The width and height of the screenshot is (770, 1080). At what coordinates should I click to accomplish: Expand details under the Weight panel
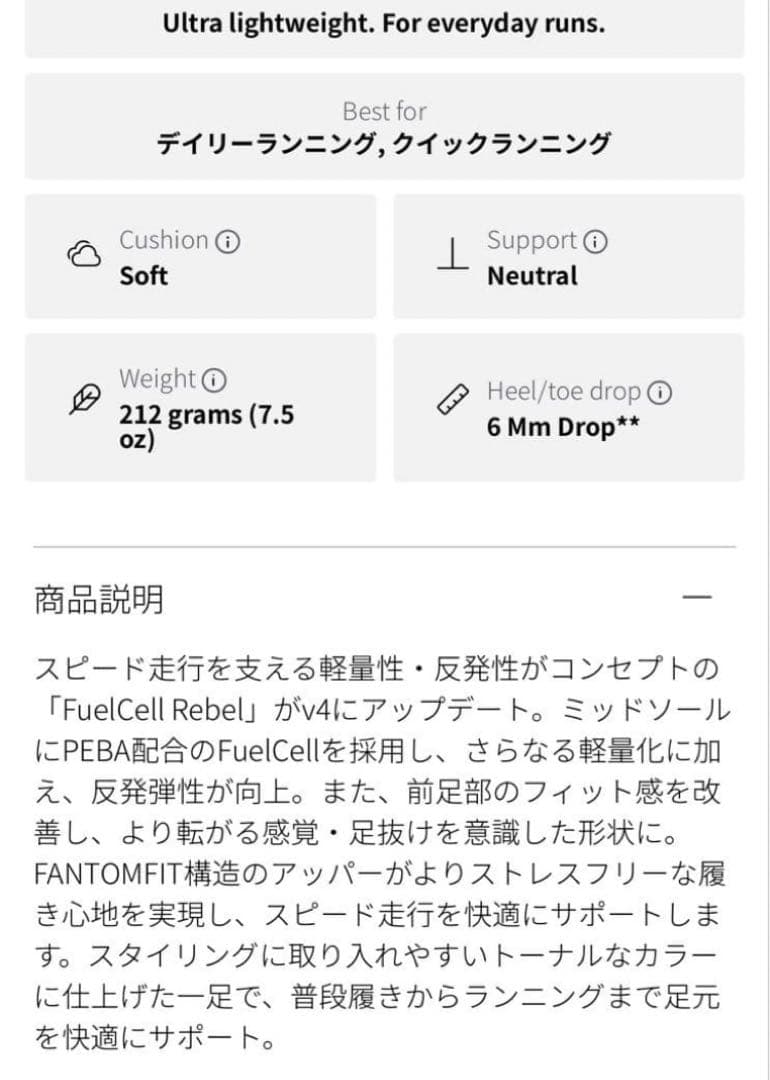[200, 400]
